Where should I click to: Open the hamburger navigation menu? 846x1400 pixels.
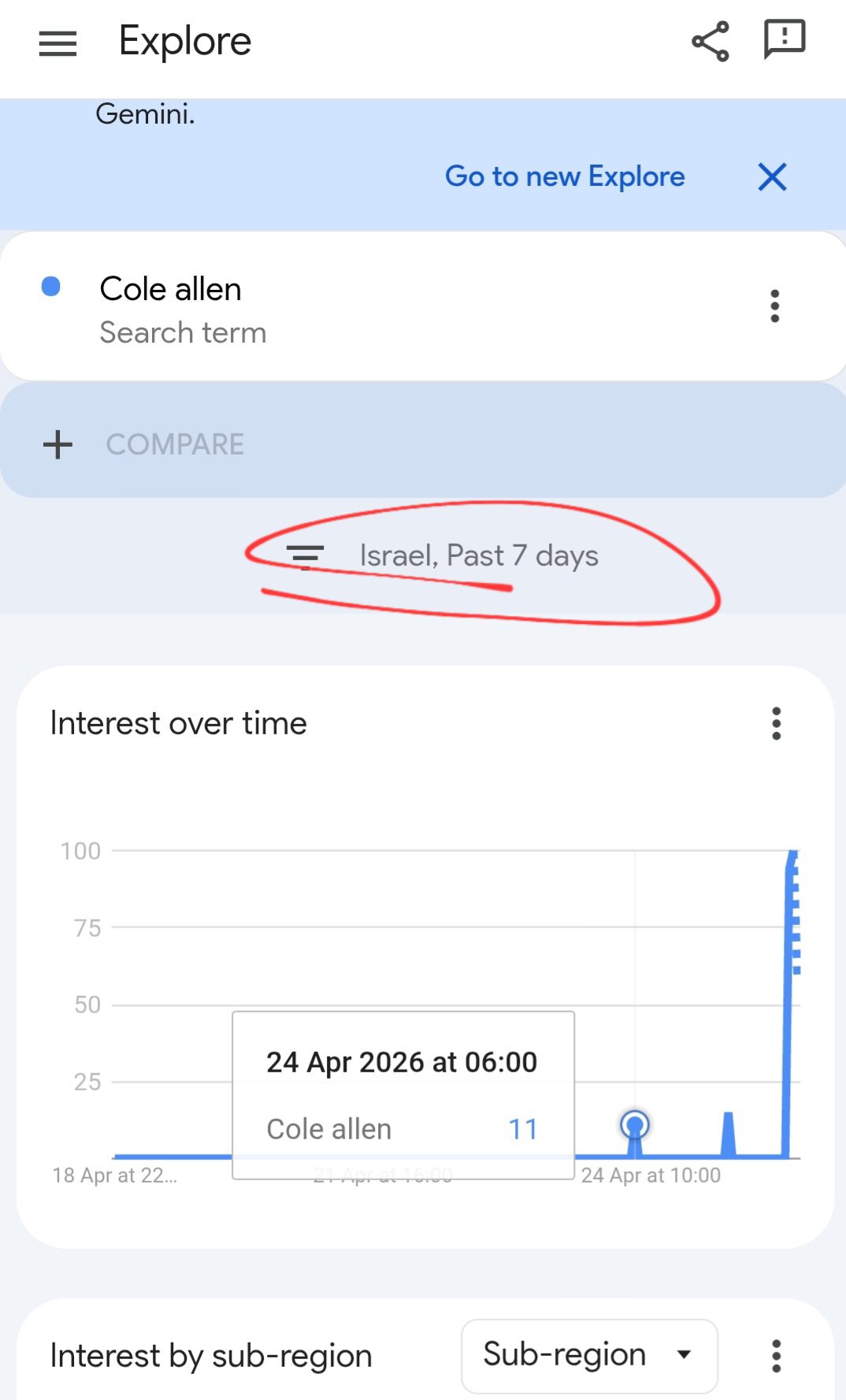58,43
